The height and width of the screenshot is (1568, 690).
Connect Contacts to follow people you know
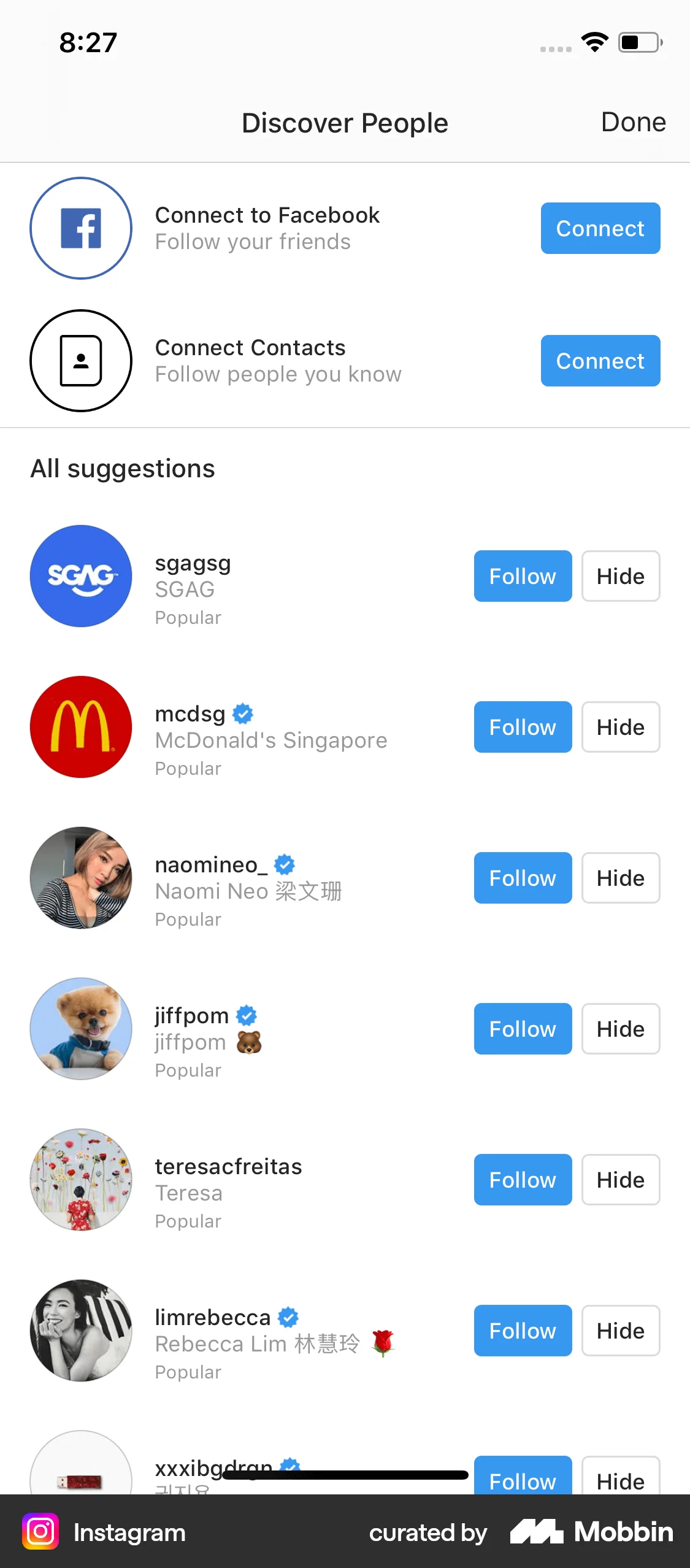600,361
